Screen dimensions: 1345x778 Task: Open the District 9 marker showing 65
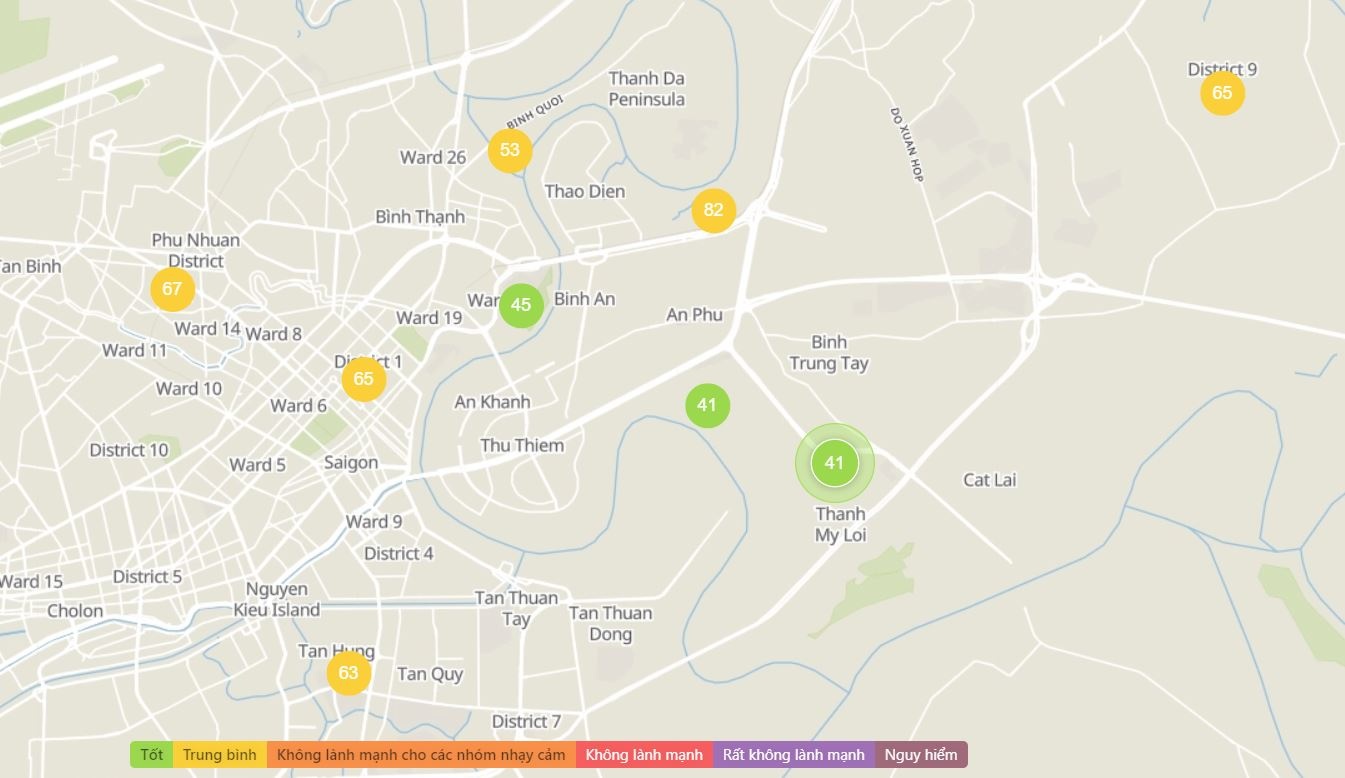coord(1222,93)
